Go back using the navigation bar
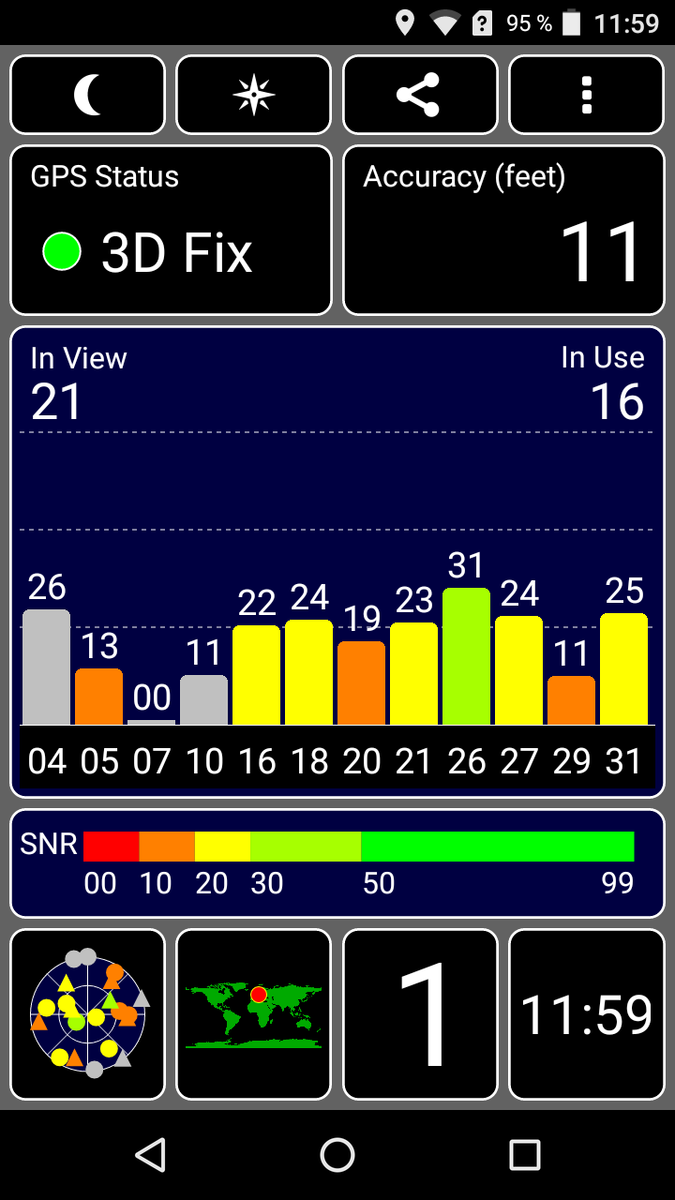 tap(150, 1155)
